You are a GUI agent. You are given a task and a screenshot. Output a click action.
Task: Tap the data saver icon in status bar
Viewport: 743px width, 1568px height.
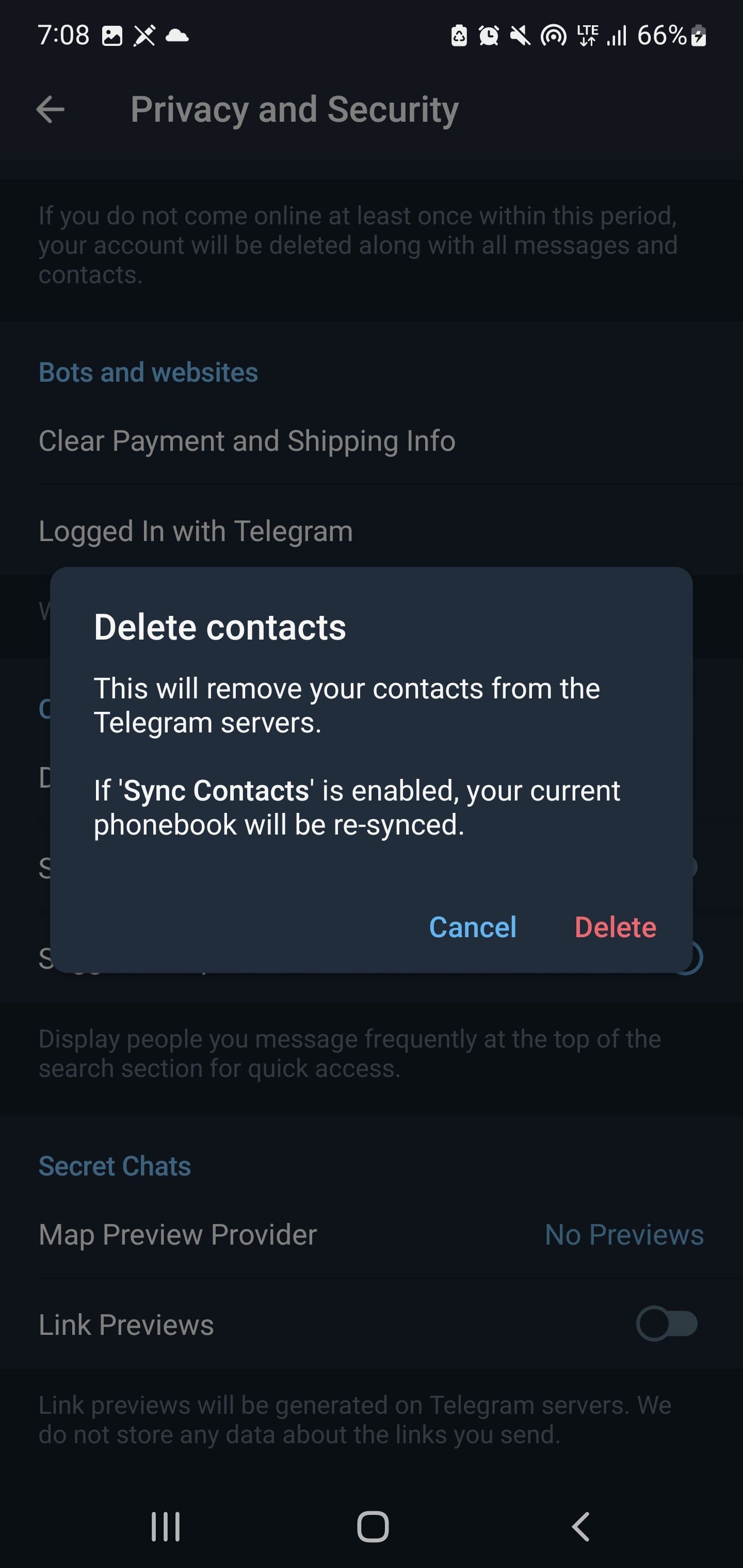pos(459,37)
